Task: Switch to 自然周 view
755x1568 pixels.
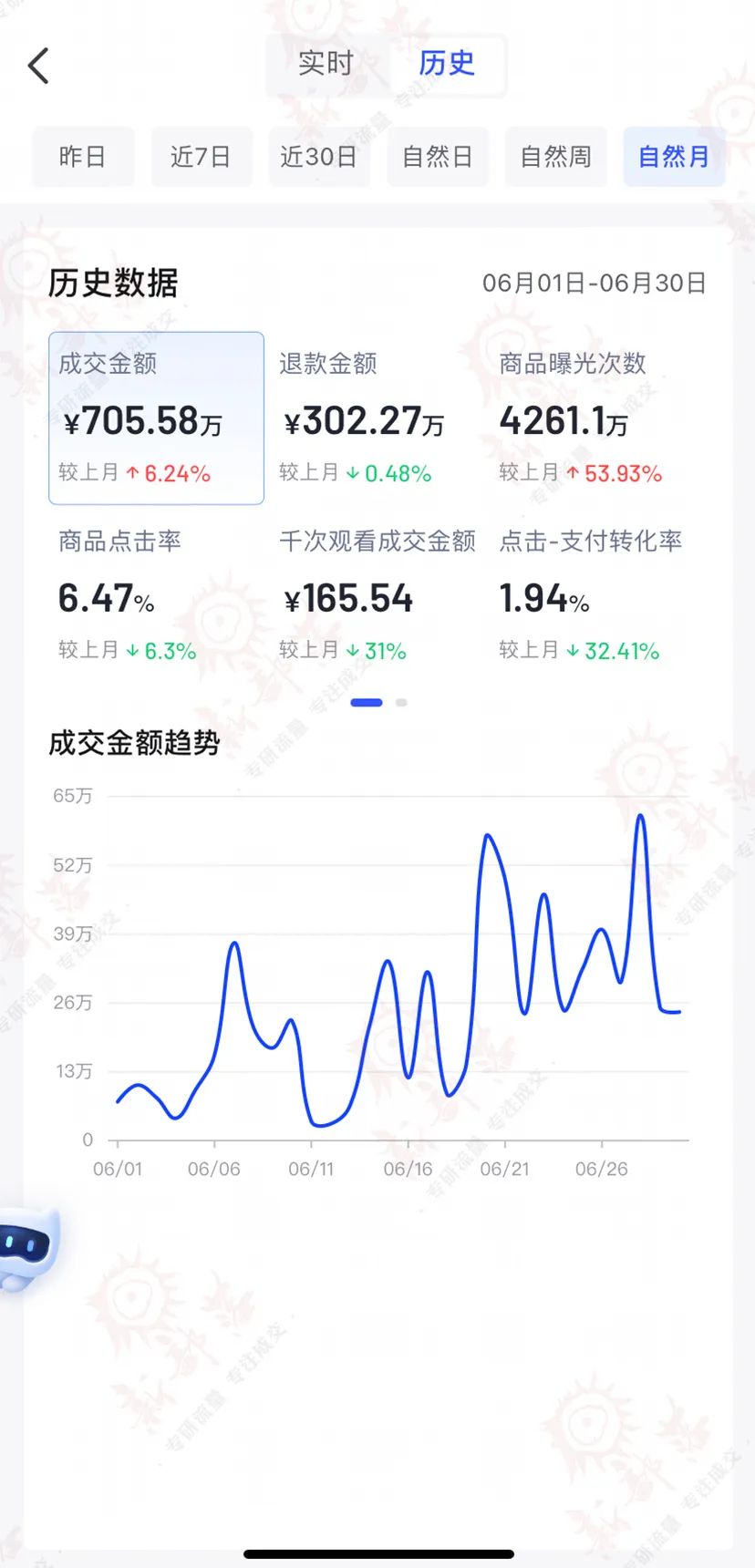Action: point(555,156)
